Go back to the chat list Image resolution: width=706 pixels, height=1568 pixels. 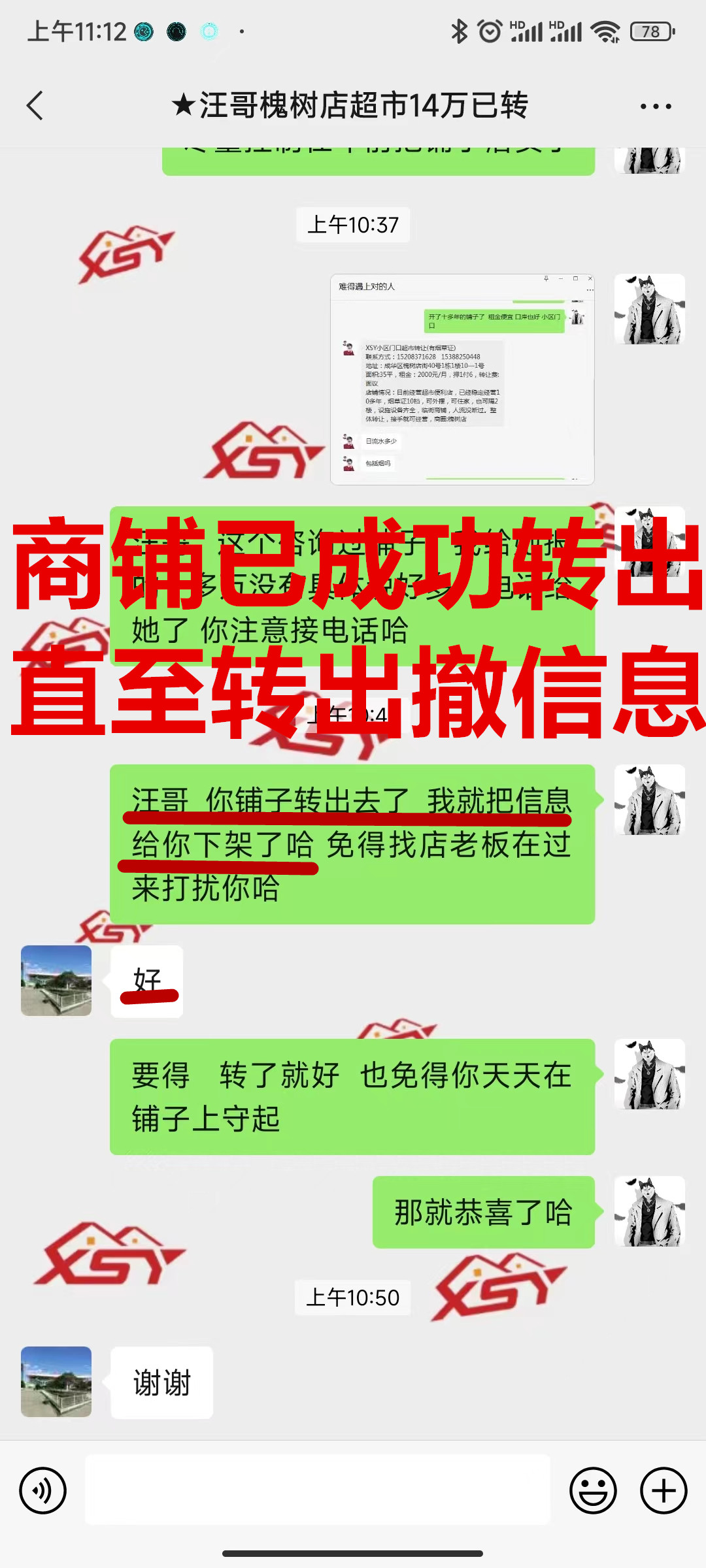point(35,106)
